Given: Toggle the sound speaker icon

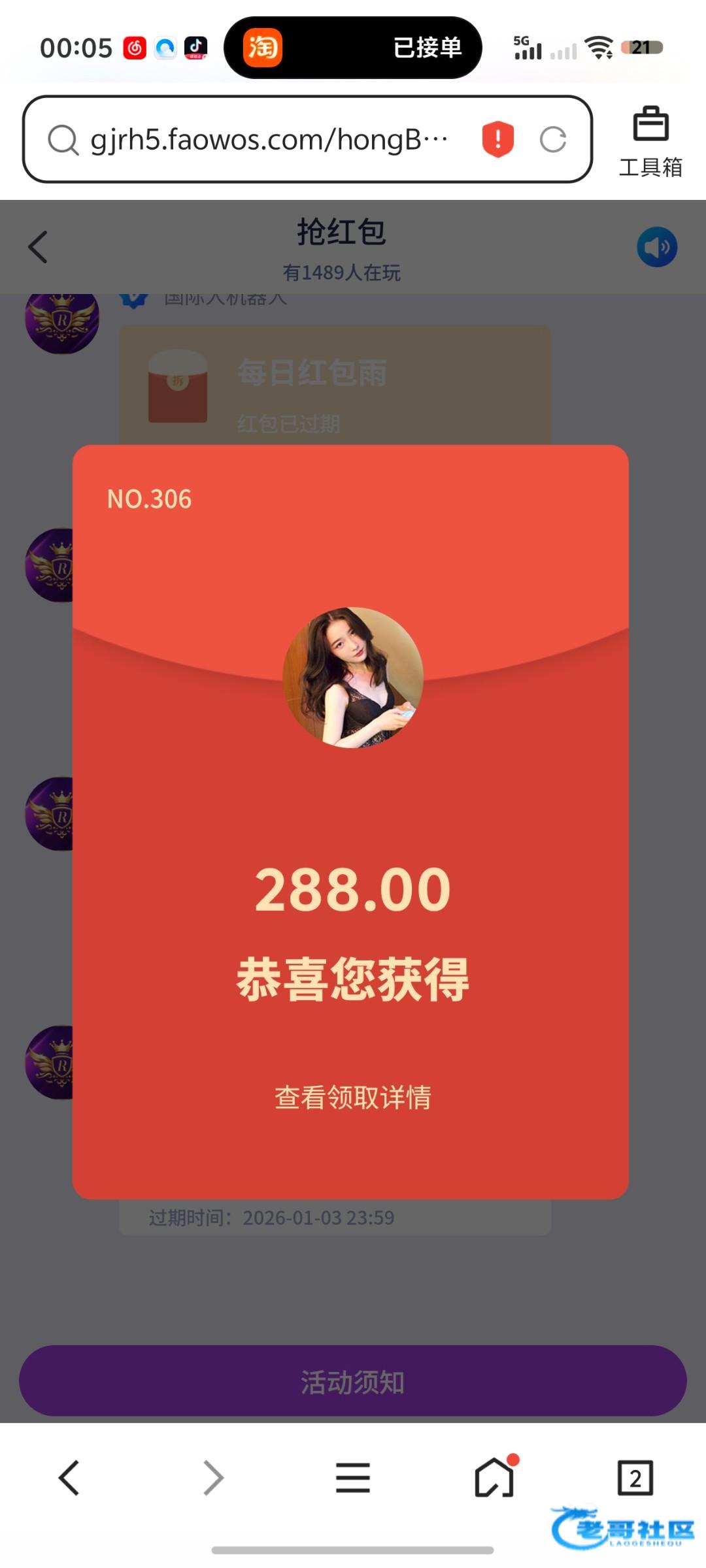Looking at the screenshot, I should click(657, 247).
